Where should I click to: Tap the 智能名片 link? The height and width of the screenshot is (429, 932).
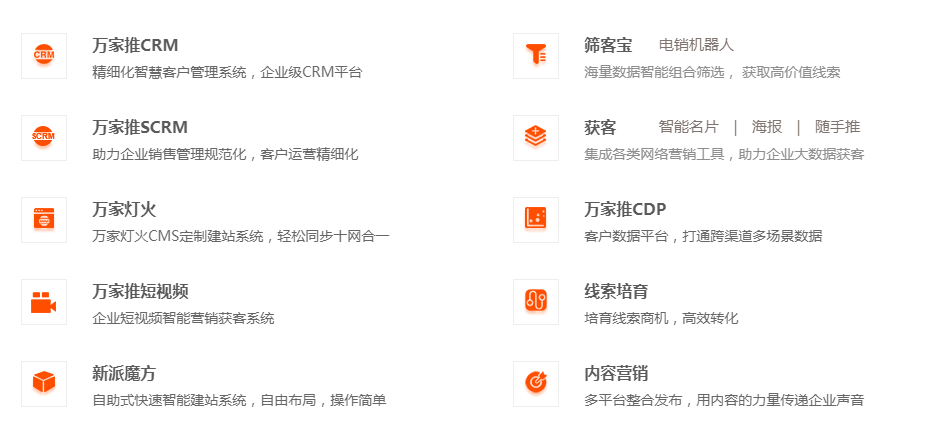click(x=688, y=127)
